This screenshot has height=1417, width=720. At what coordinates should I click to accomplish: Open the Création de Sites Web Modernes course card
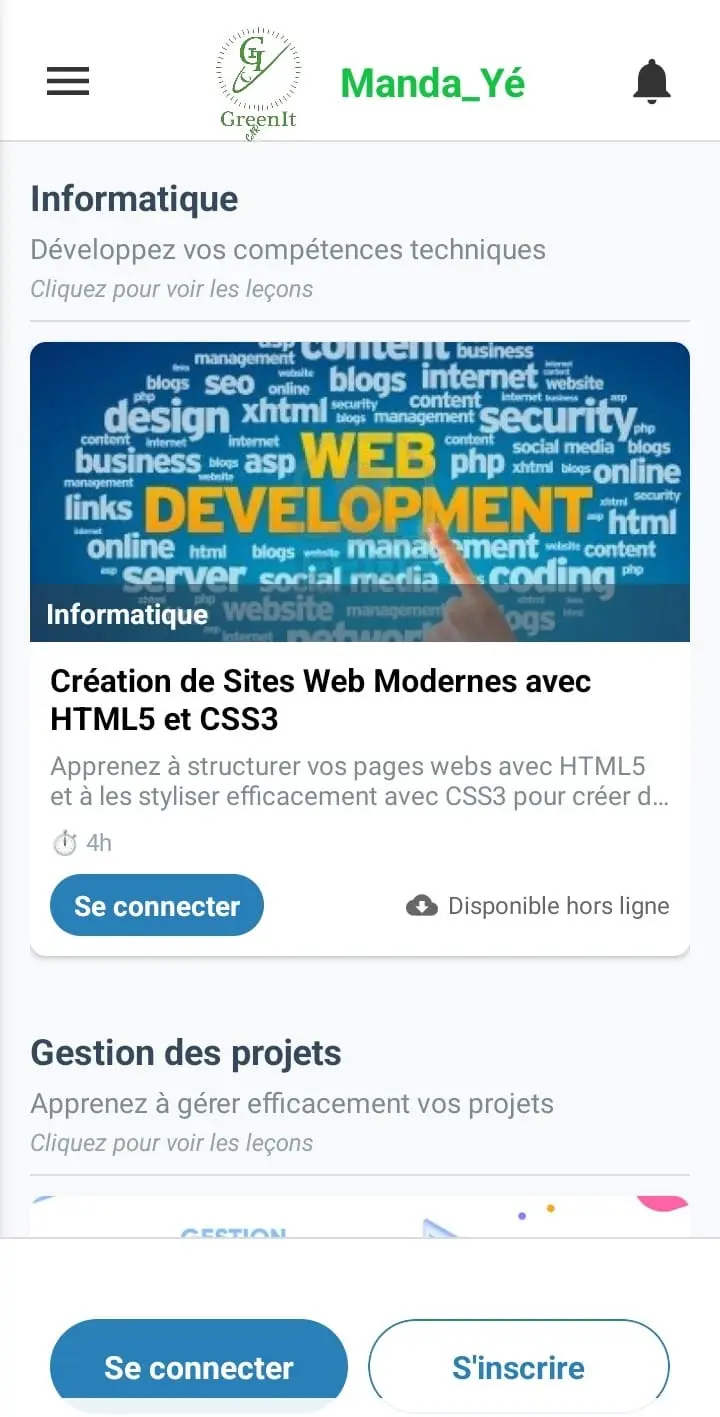pos(360,649)
